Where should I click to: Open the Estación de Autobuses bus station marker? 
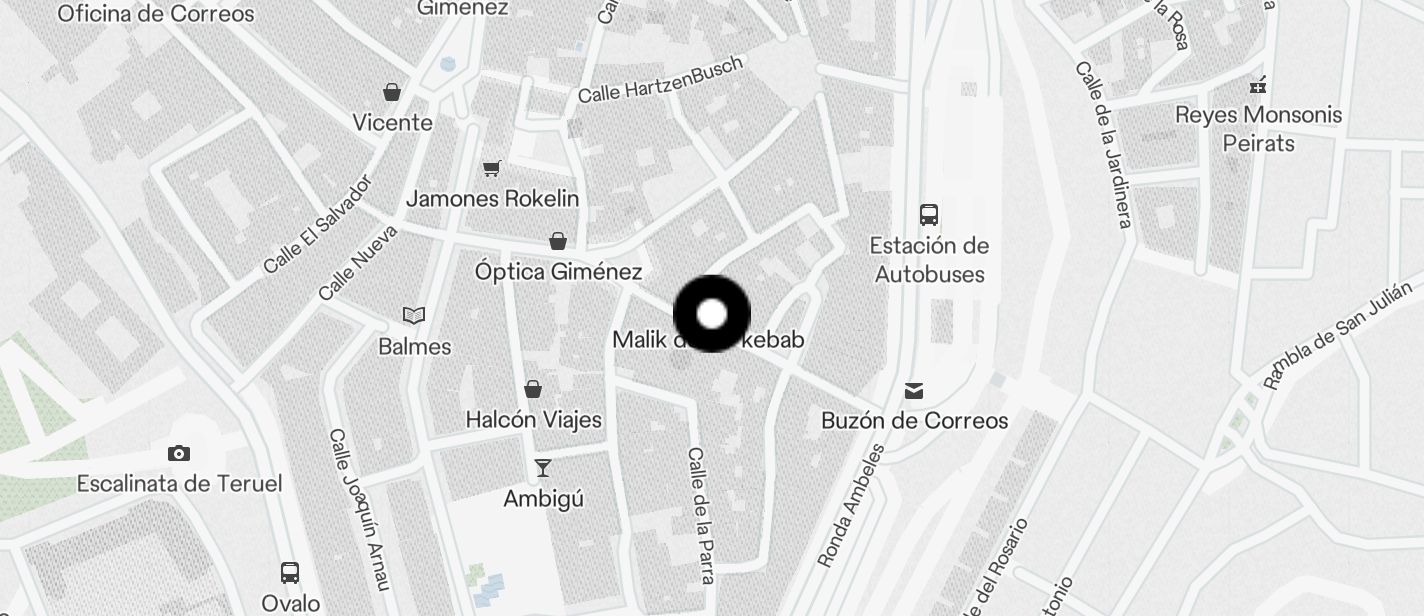929,215
